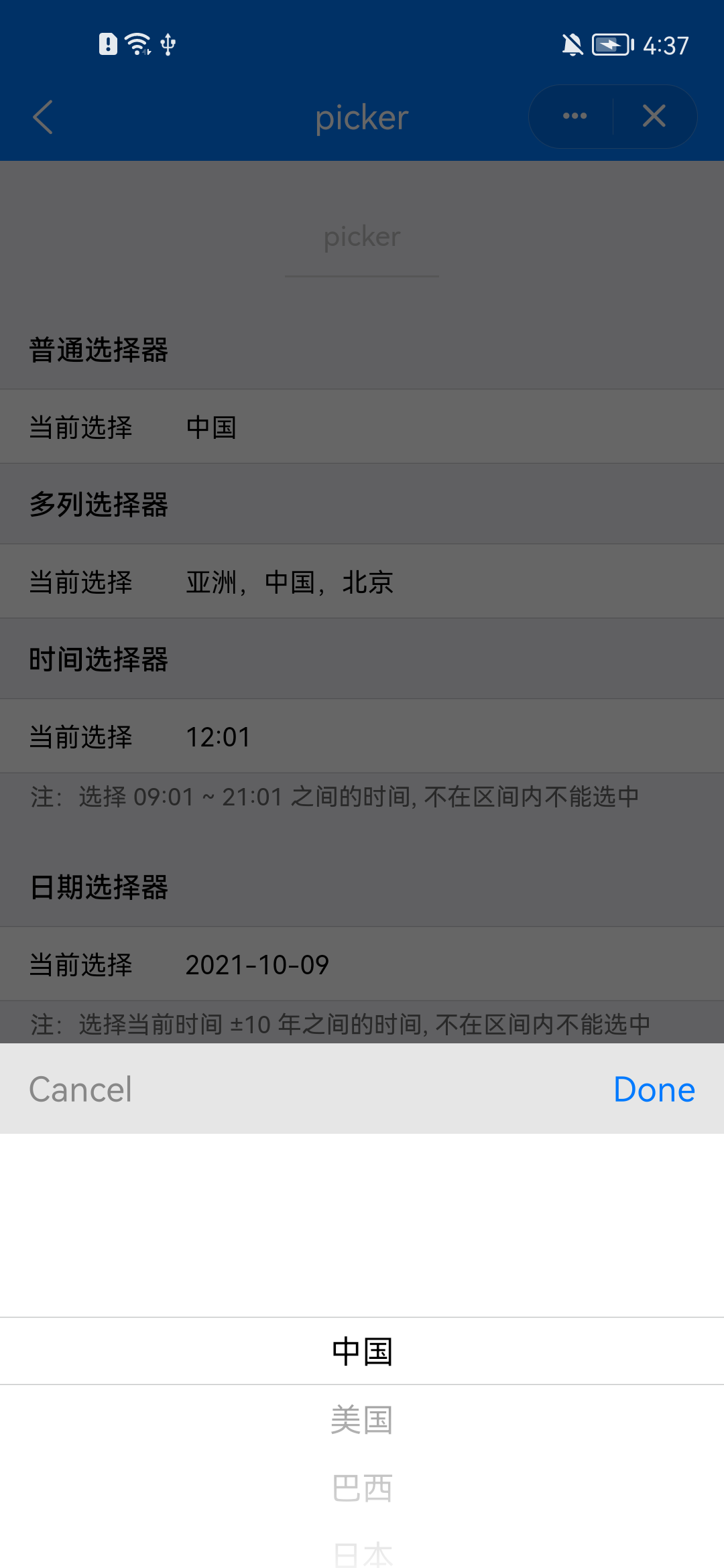Open the mini-program more options menu
724x1568 pixels.
pos(575,116)
